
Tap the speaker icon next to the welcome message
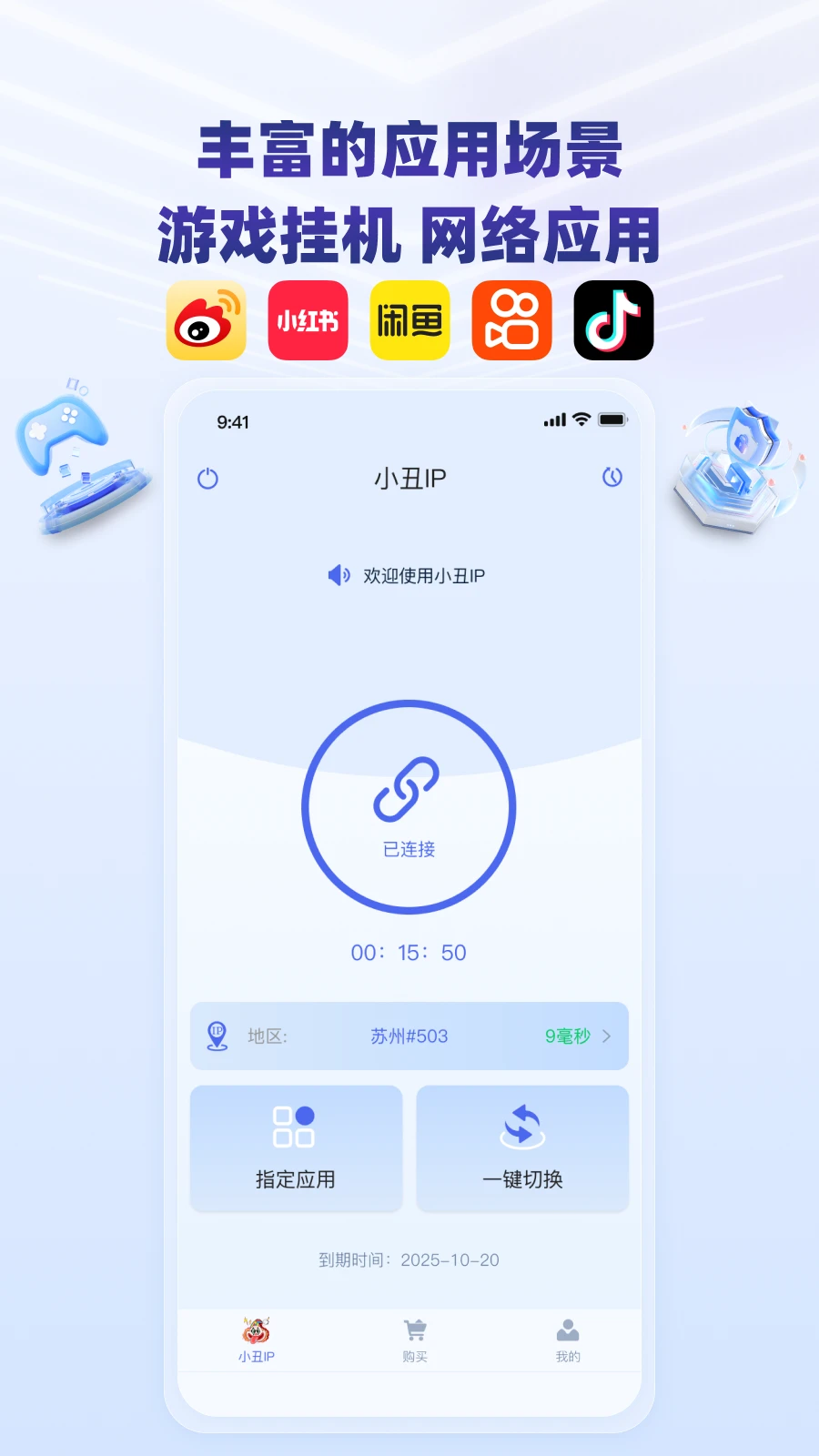[338, 575]
